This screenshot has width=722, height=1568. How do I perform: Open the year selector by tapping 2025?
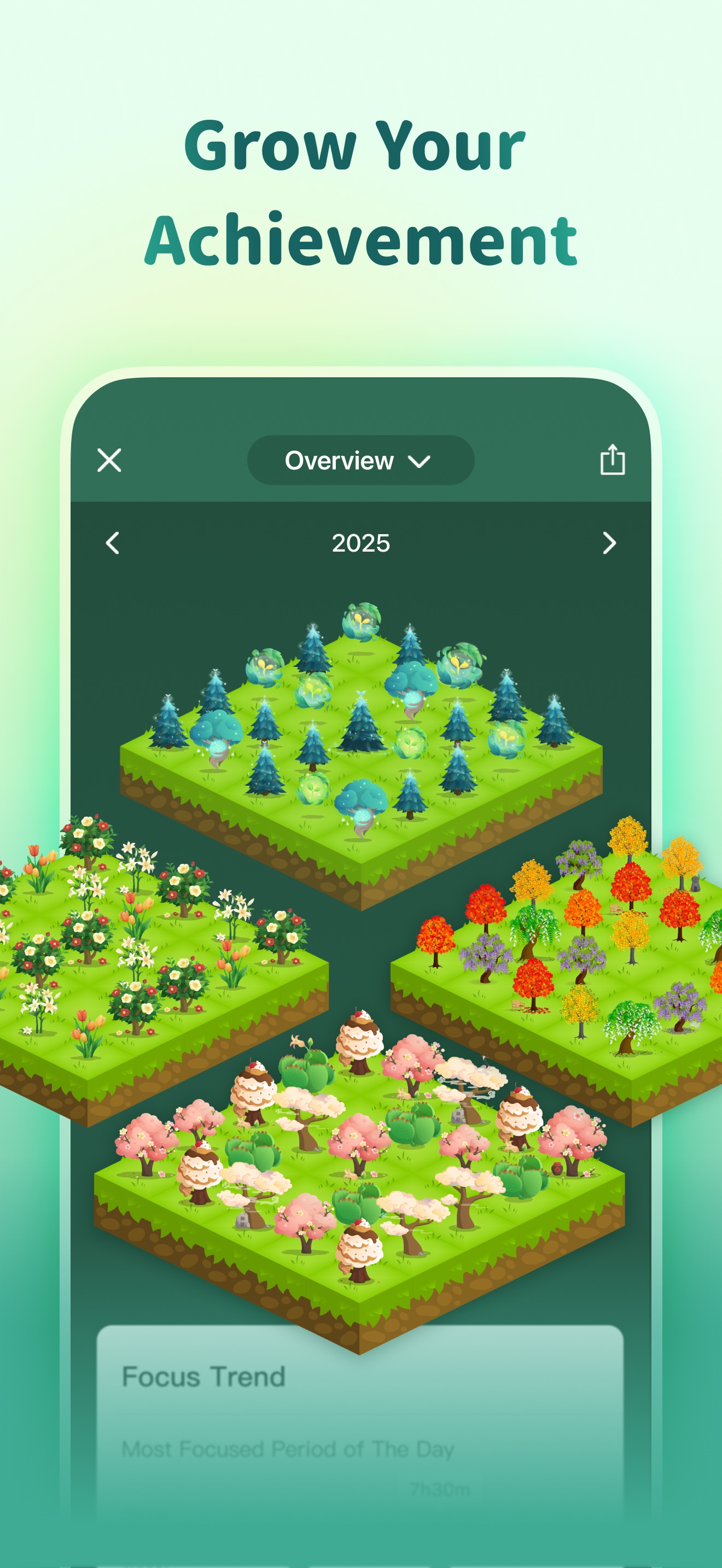point(361,543)
